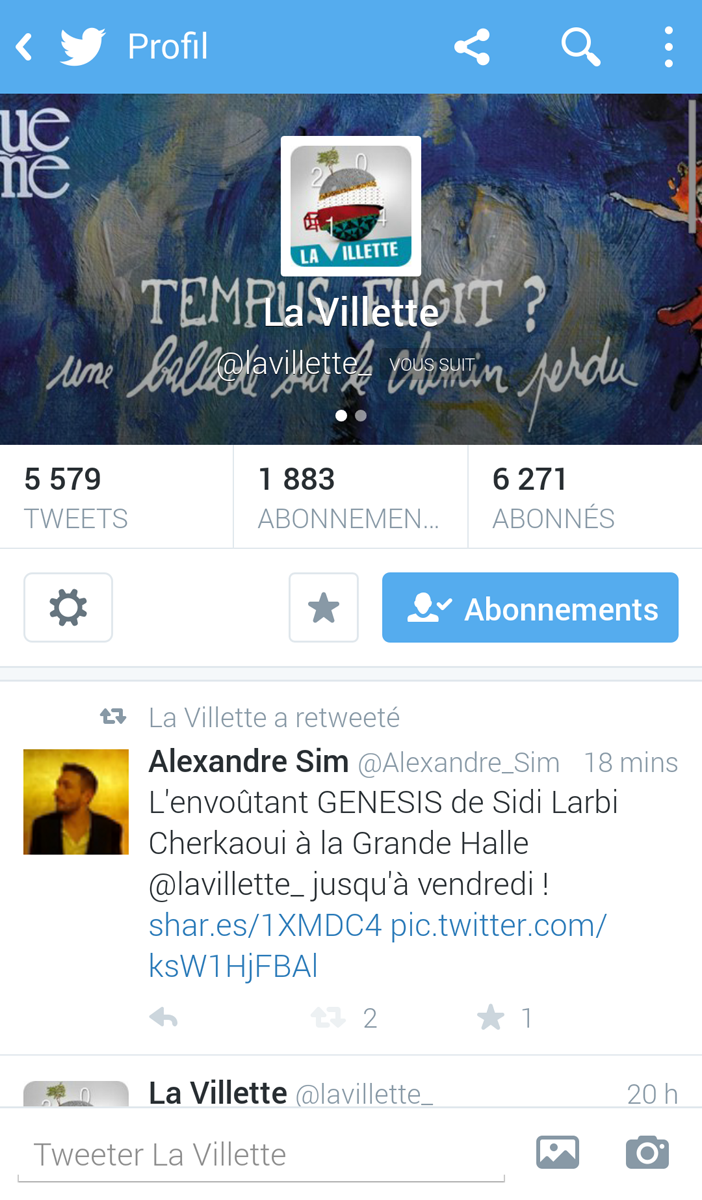Tap the Tweeter La Villette field
The width and height of the screenshot is (702, 1200).
pyautogui.click(x=260, y=1154)
